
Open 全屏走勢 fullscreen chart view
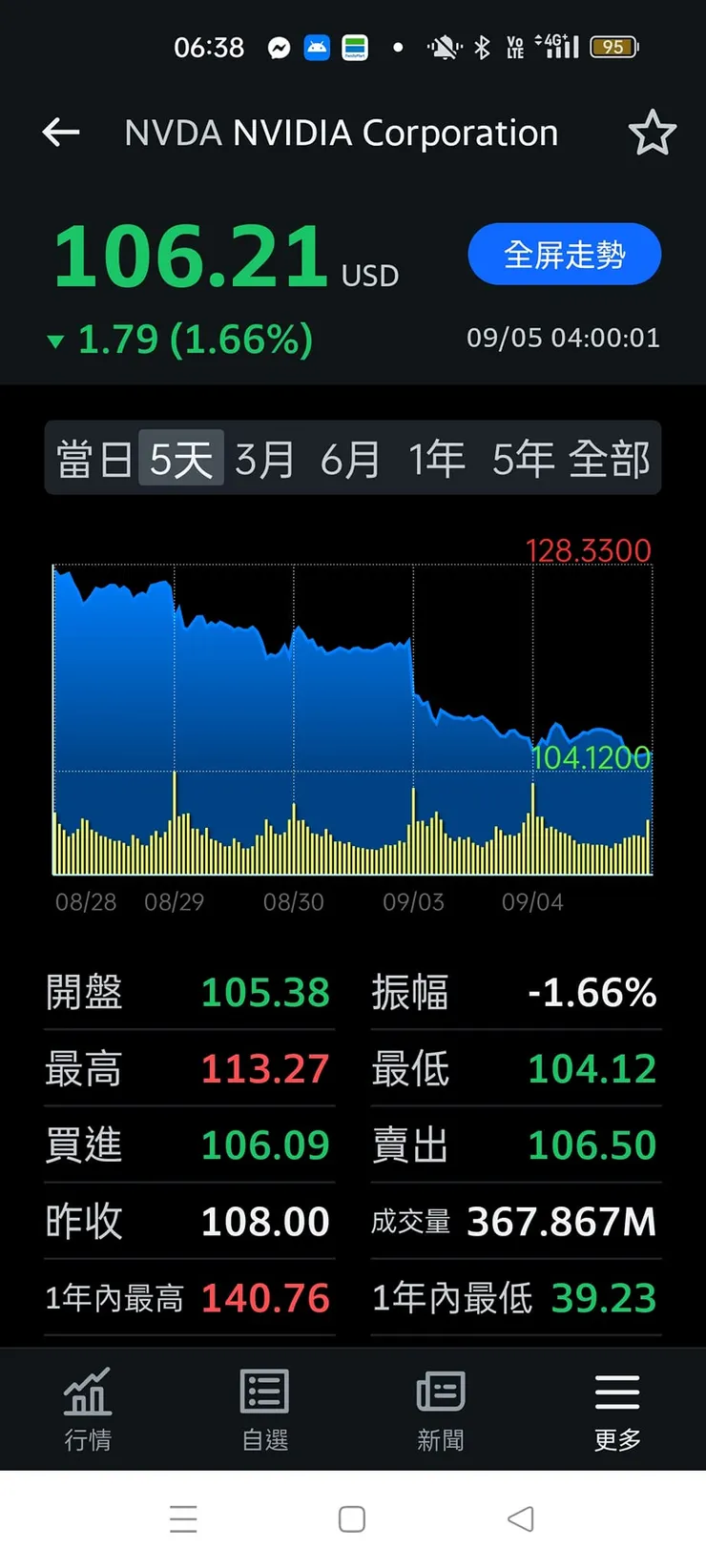coord(564,254)
